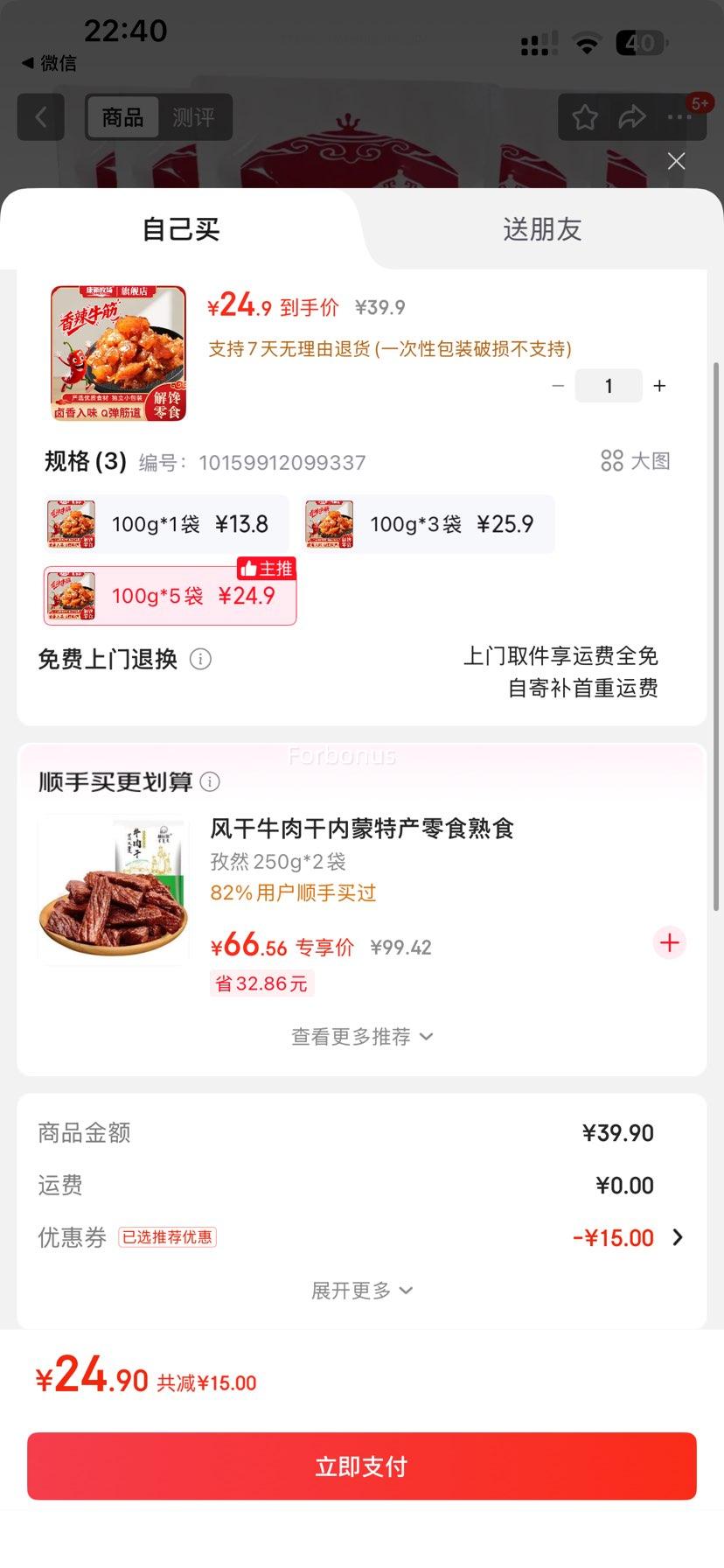Viewport: 724px width, 1568px height.
Task: View the 香辣牛筋 product image
Action: click(x=118, y=353)
